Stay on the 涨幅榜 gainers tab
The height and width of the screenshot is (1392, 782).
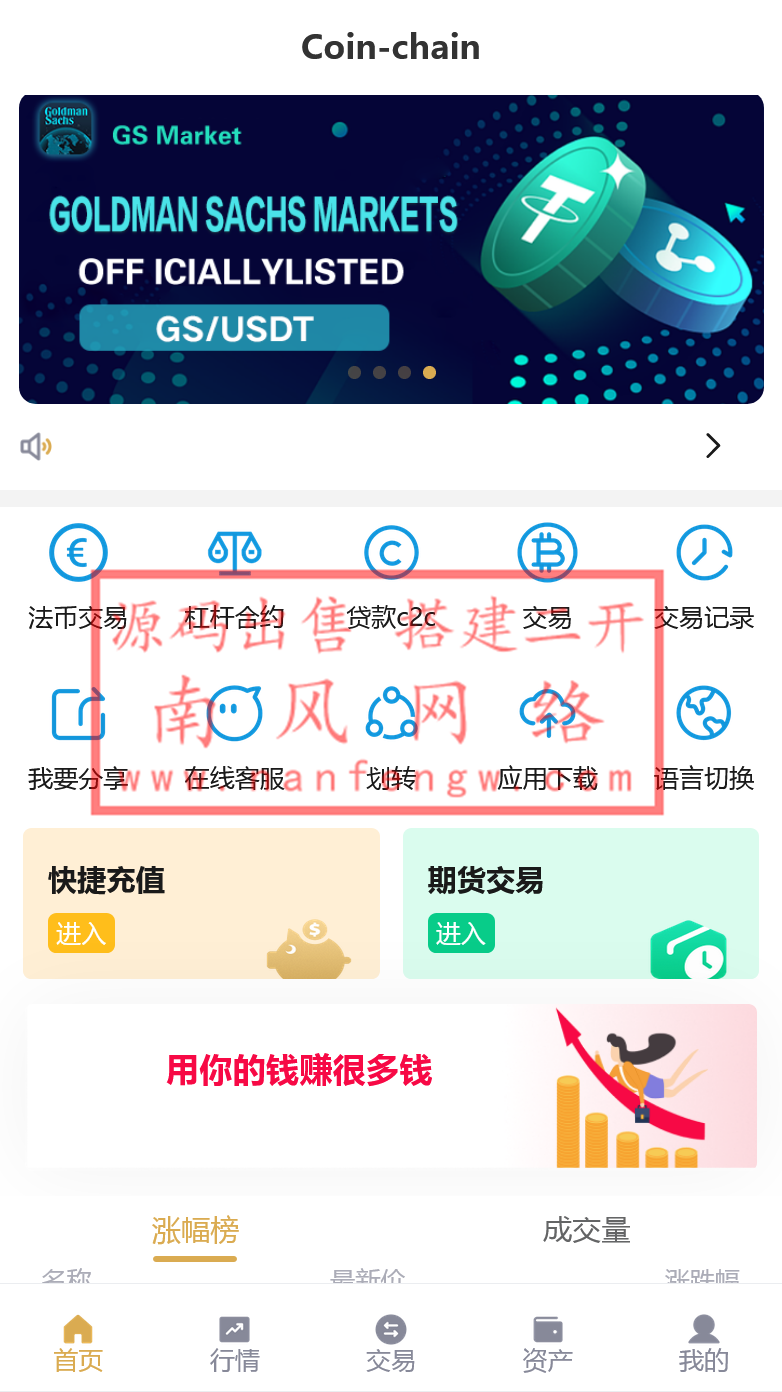[x=195, y=1230]
